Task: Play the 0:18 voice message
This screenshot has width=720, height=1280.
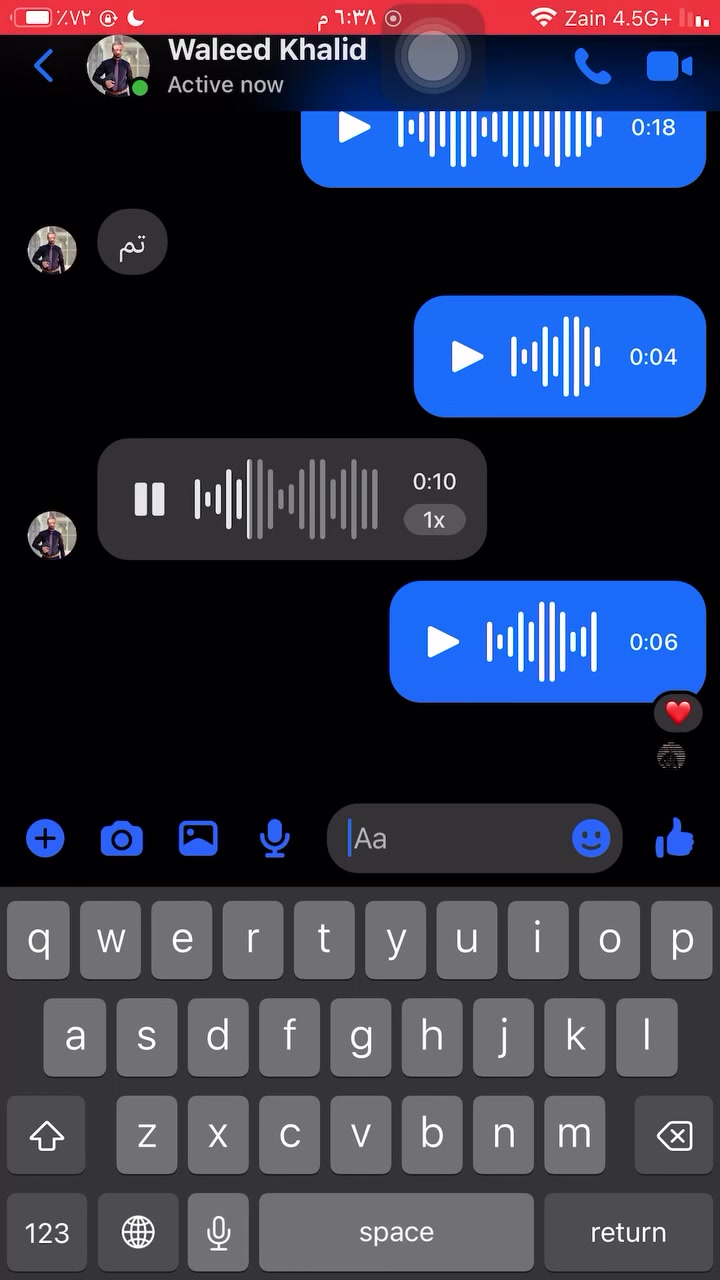Action: [353, 127]
